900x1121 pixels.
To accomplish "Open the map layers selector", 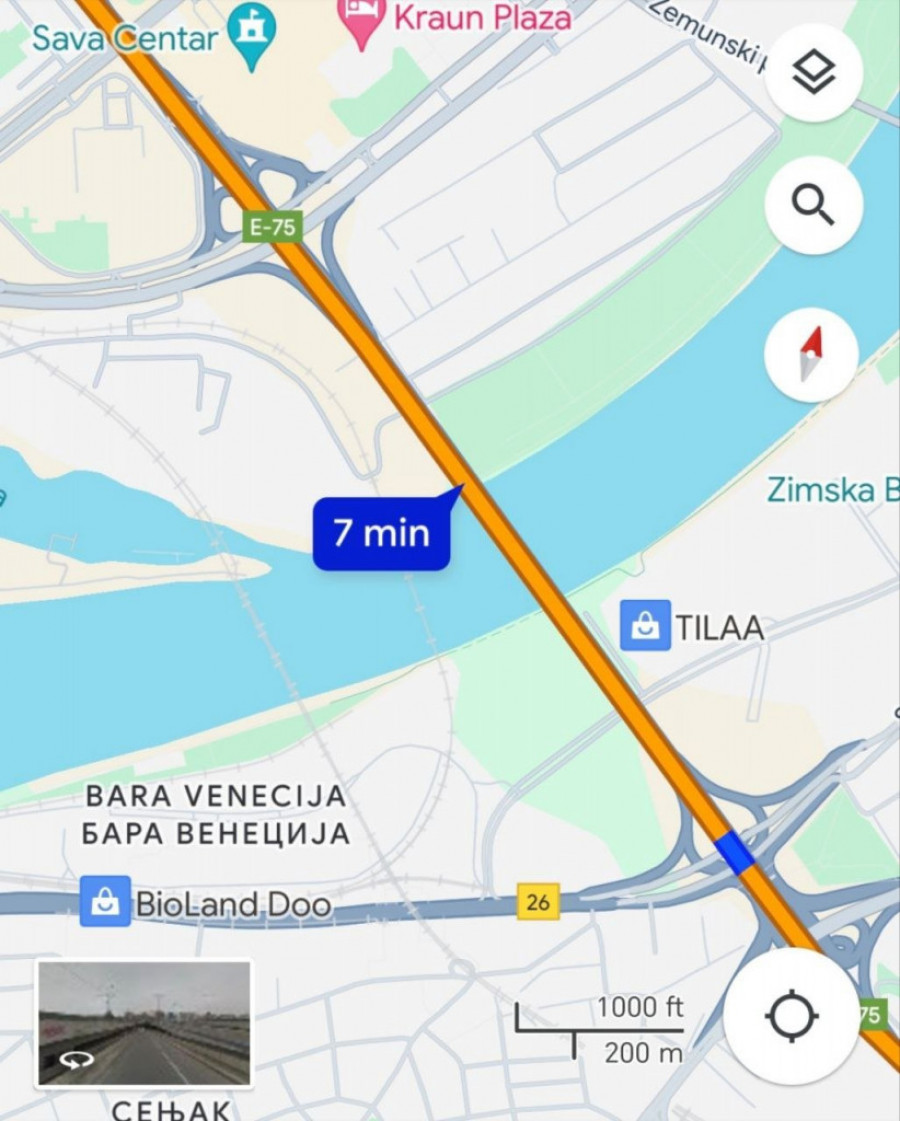I will [813, 73].
